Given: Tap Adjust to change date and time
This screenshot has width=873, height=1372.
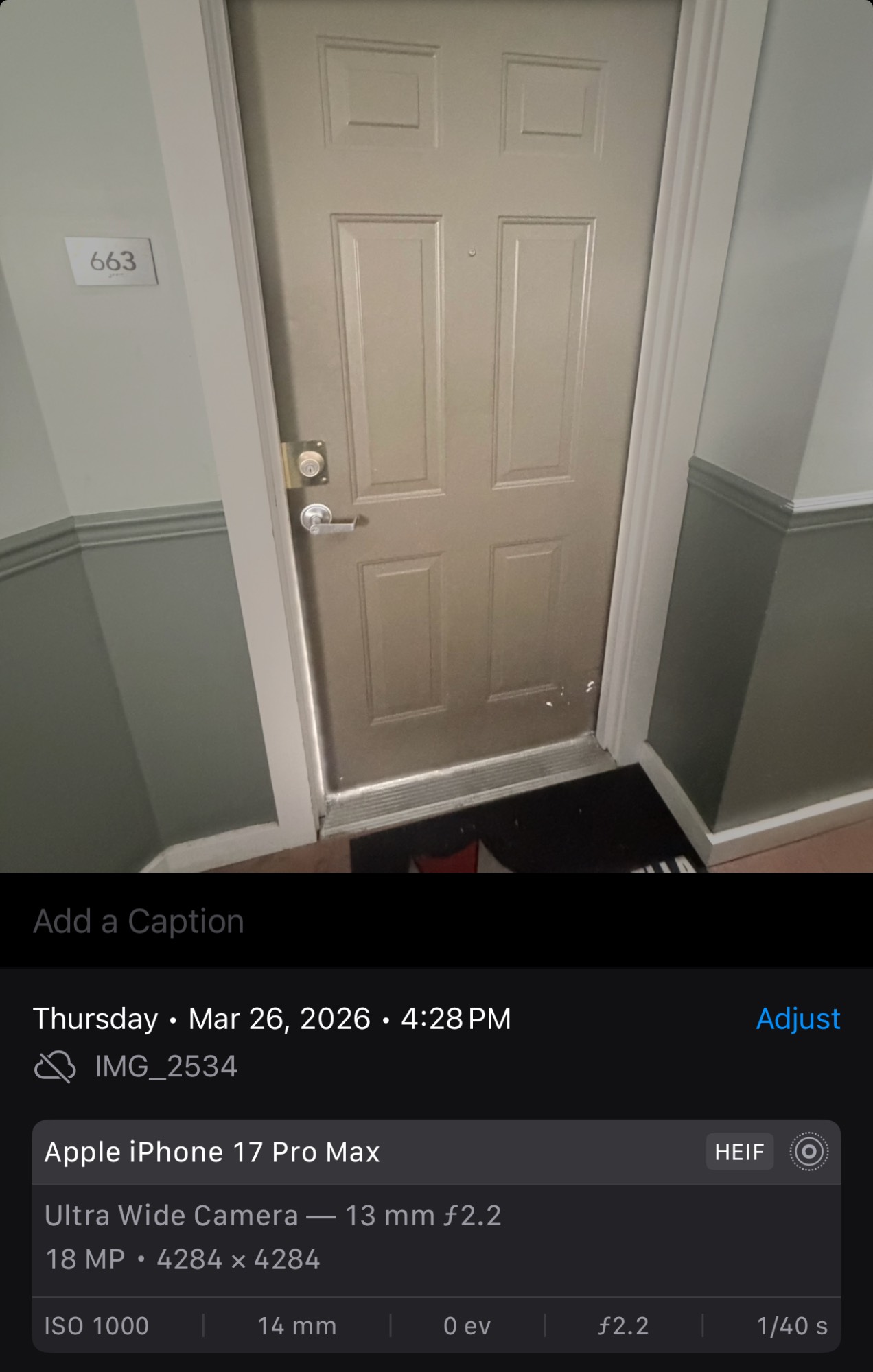Looking at the screenshot, I should (x=798, y=1019).
